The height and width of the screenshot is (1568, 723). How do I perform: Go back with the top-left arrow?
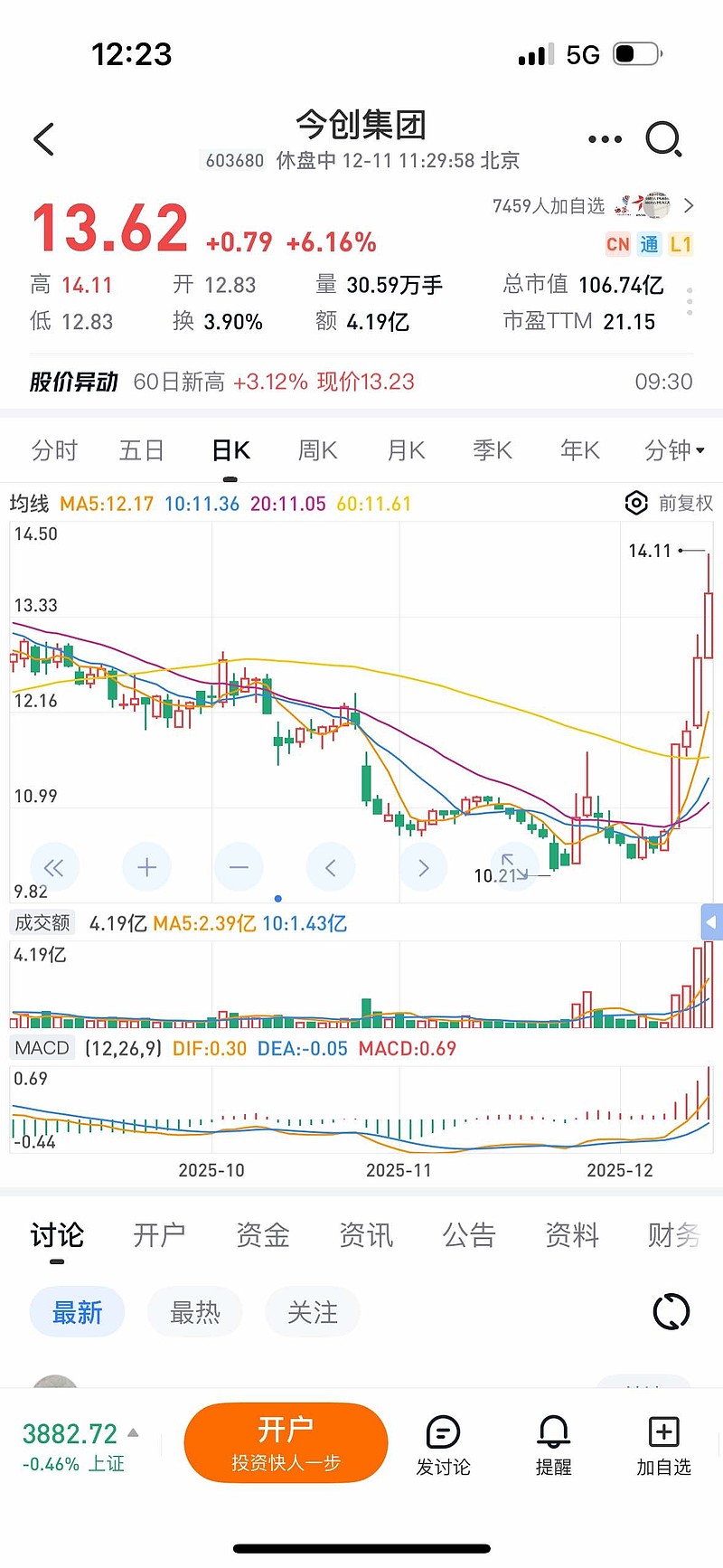(x=43, y=139)
